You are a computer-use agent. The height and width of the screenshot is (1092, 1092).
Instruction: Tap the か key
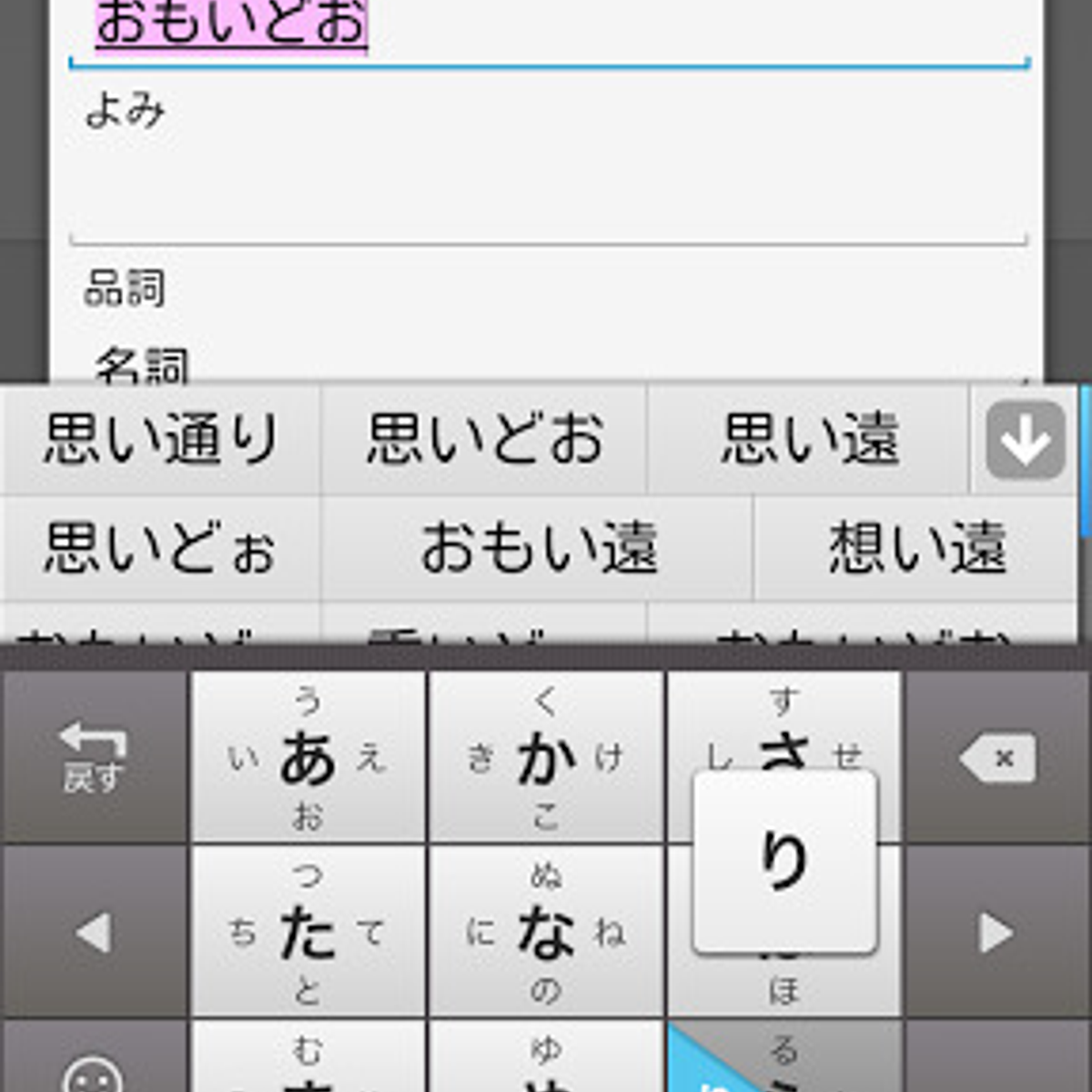(545, 758)
